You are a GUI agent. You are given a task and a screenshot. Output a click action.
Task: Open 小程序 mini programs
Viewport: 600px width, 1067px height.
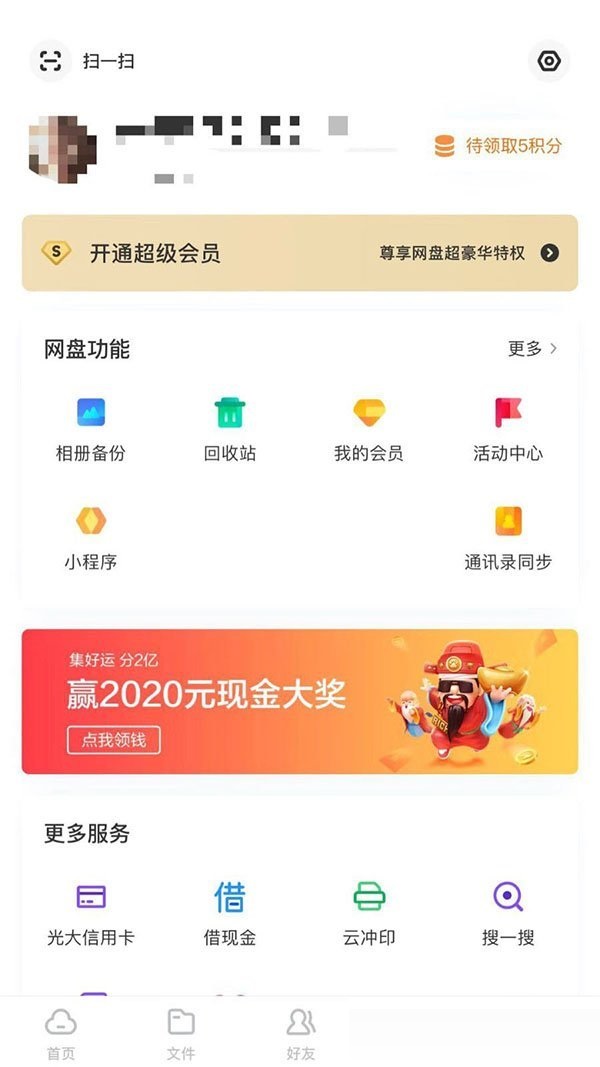(91, 537)
